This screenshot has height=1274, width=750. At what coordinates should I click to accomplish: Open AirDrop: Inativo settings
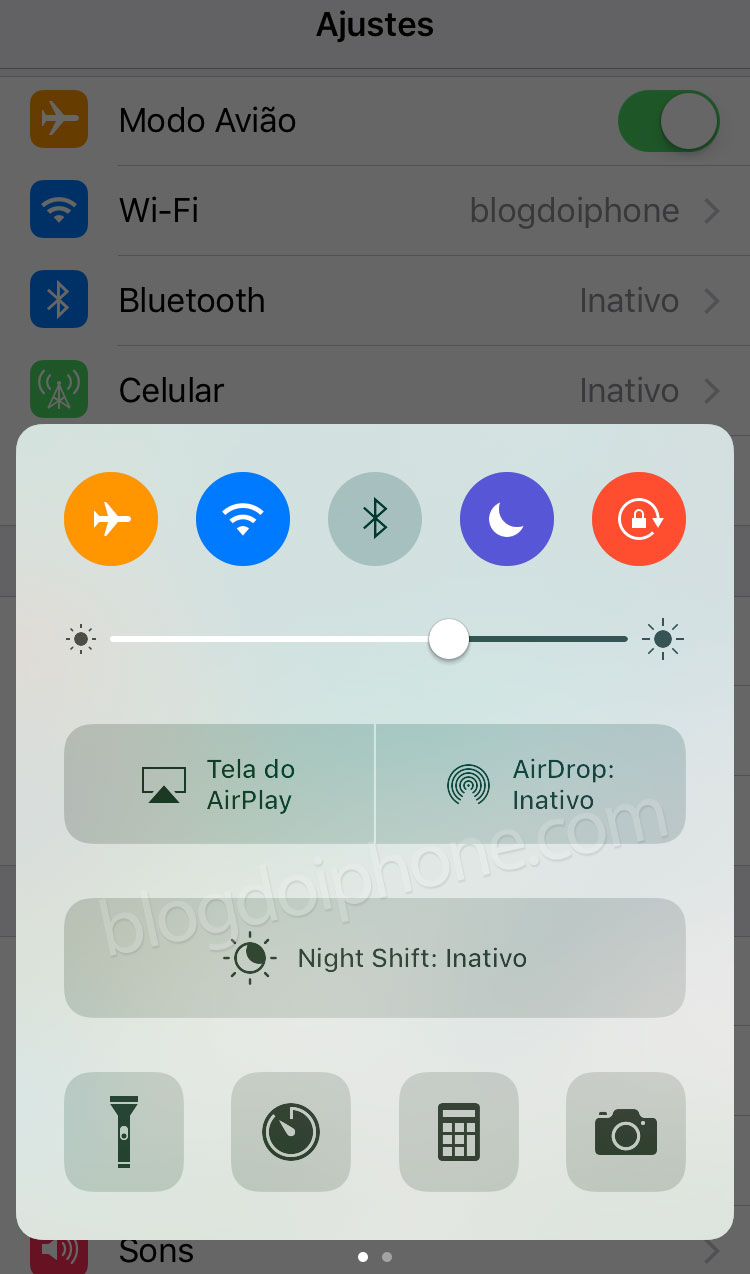[x=531, y=784]
